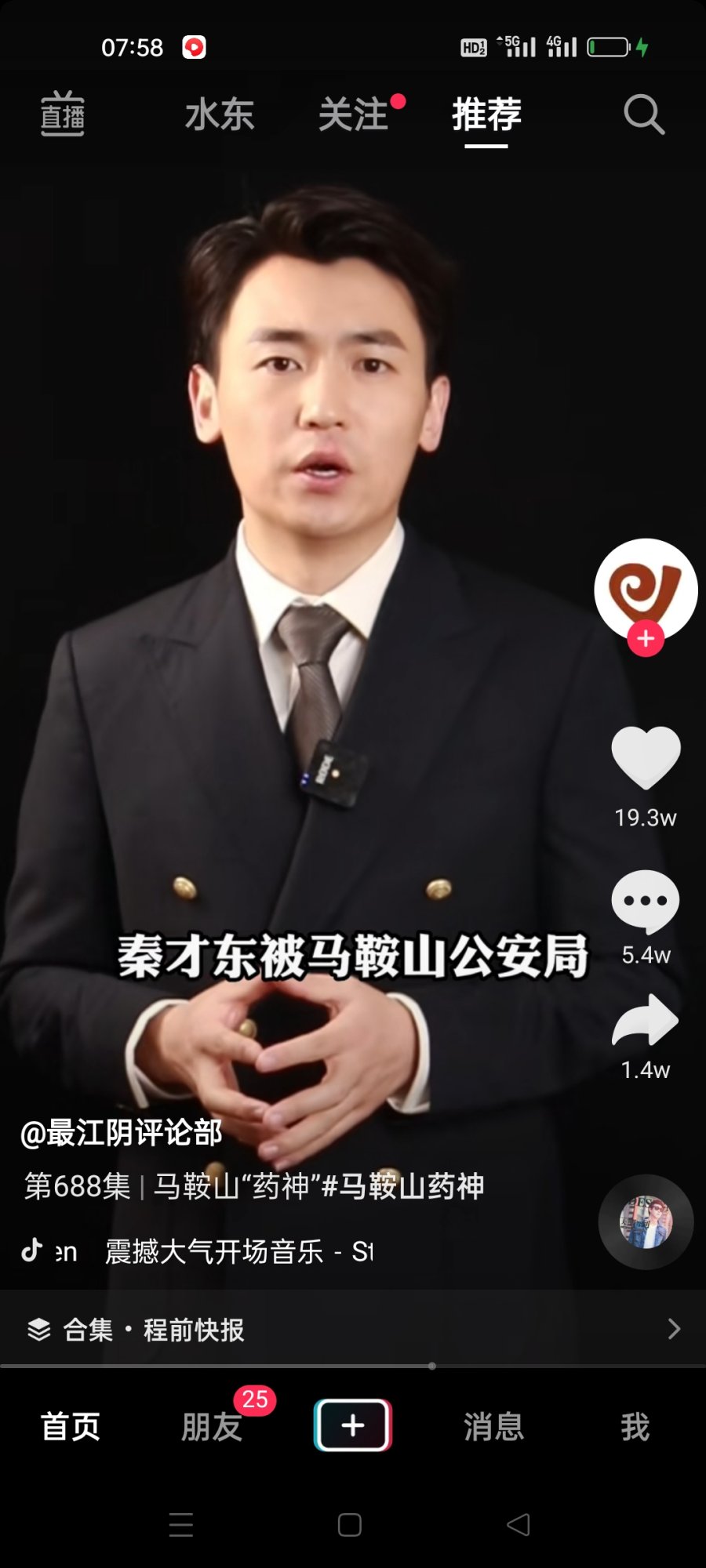
Task: Open the creator's avatar profile
Action: click(x=645, y=586)
